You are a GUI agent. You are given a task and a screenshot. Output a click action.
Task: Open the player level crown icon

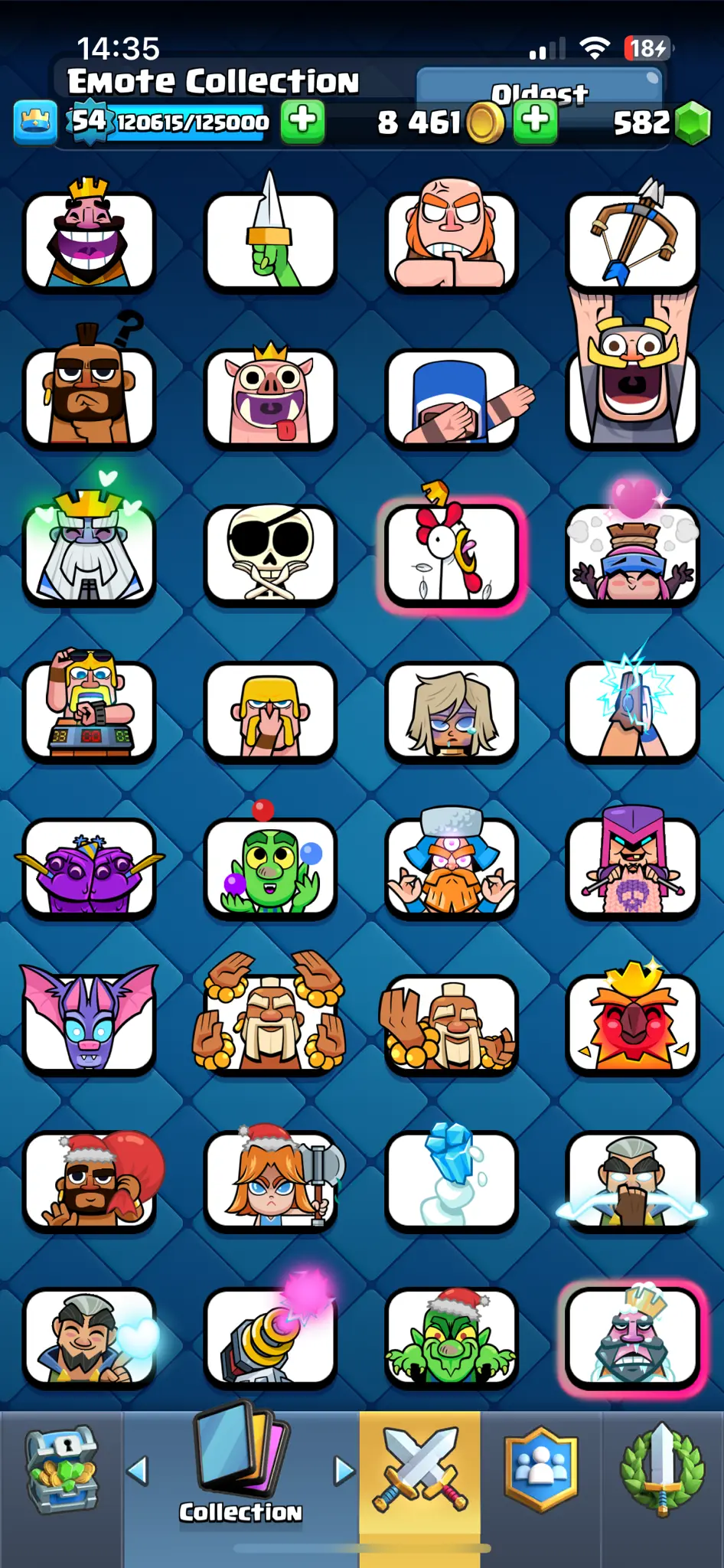[x=35, y=122]
